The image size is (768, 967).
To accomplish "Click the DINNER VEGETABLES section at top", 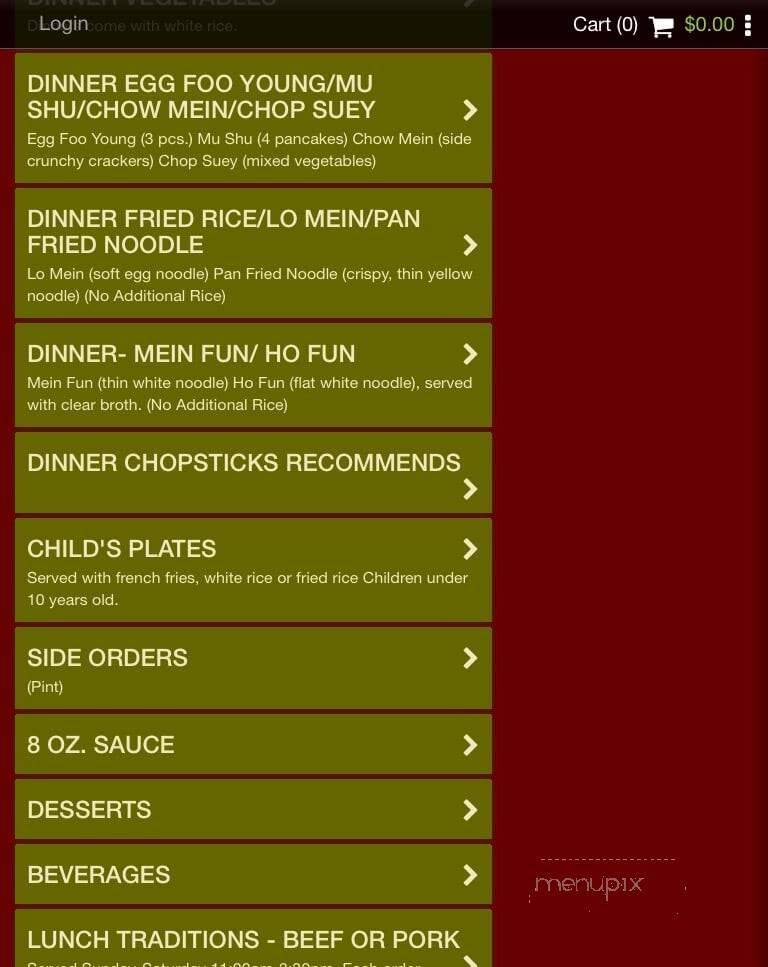I will (x=253, y=10).
